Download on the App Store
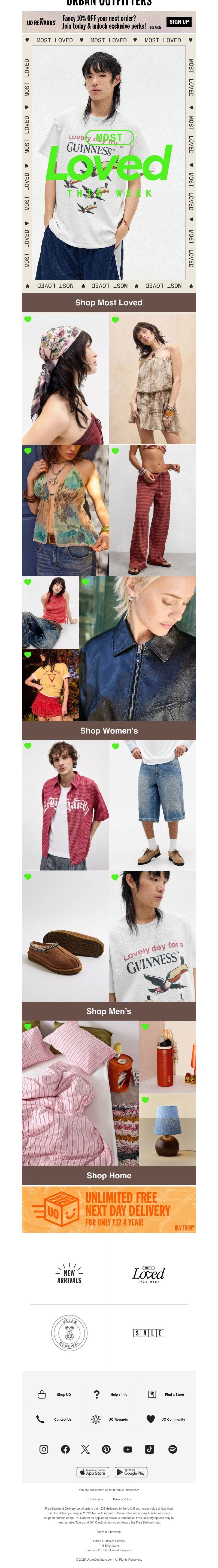Image resolution: width=218 pixels, height=1568 pixels. 93,1472
